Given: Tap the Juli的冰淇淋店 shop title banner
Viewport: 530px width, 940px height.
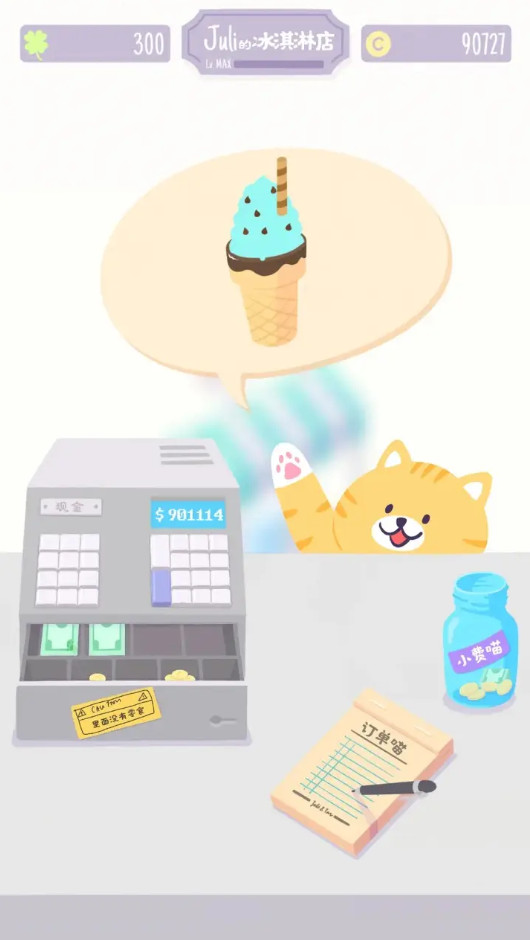Looking at the screenshot, I should pyautogui.click(x=266, y=42).
